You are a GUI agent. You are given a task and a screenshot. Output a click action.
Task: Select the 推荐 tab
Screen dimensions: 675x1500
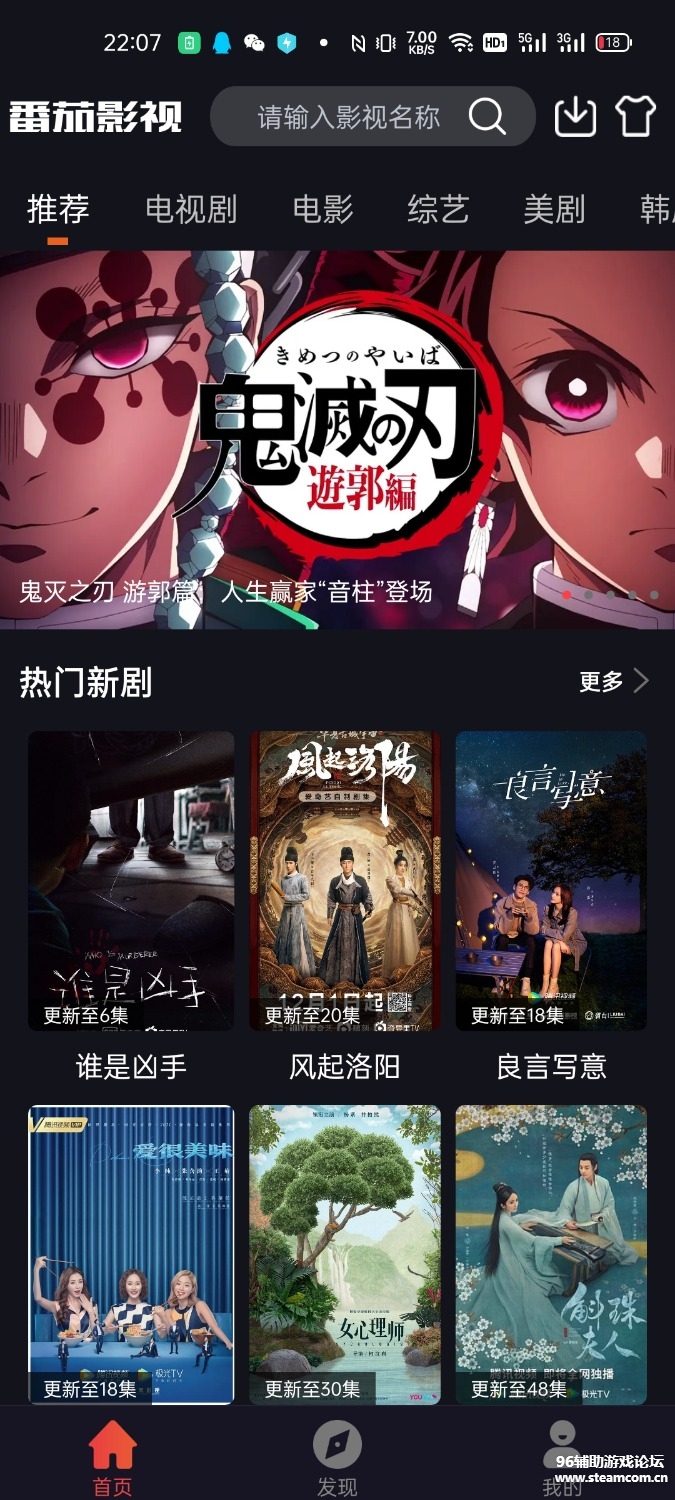tap(58, 209)
